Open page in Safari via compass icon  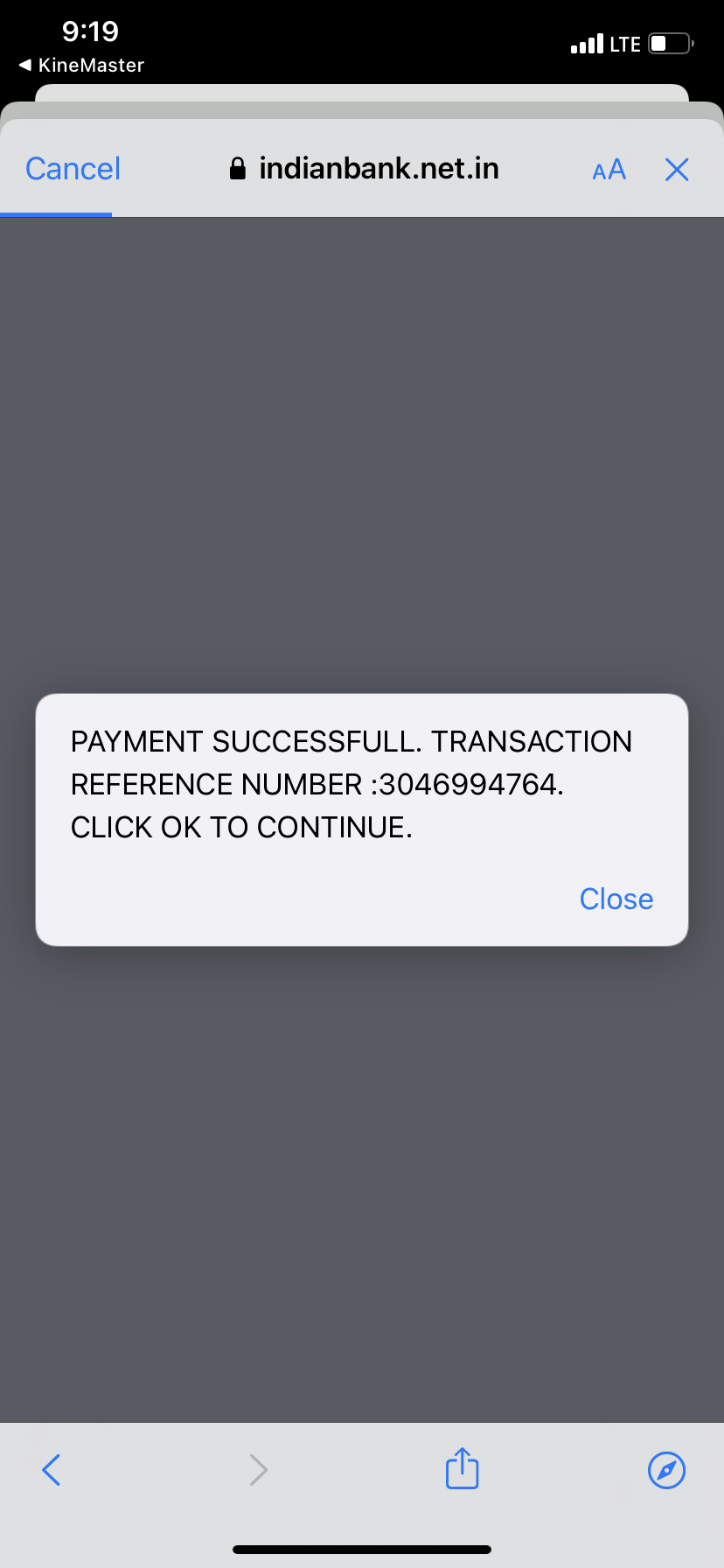pyautogui.click(x=666, y=1470)
